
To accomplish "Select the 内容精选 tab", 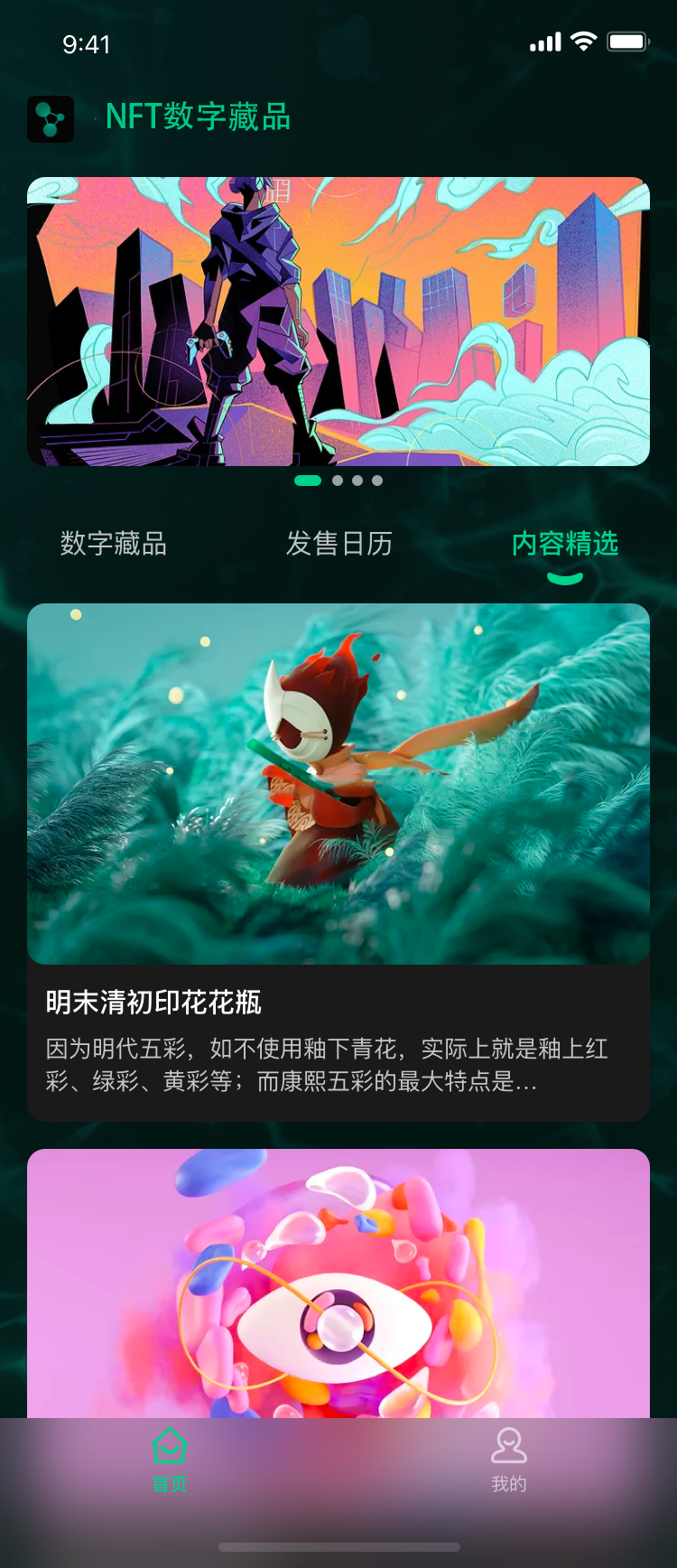I will (x=565, y=544).
